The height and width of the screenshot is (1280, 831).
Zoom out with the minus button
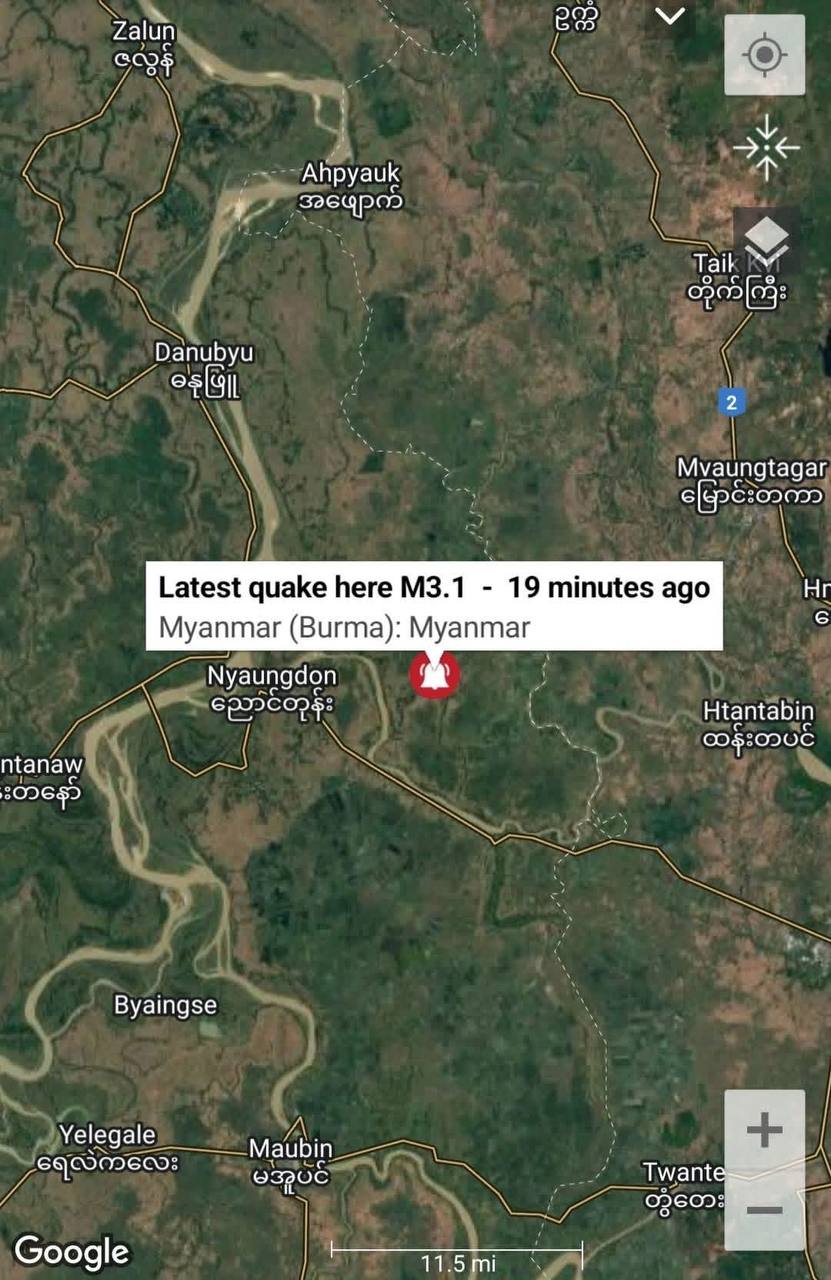click(x=764, y=1210)
